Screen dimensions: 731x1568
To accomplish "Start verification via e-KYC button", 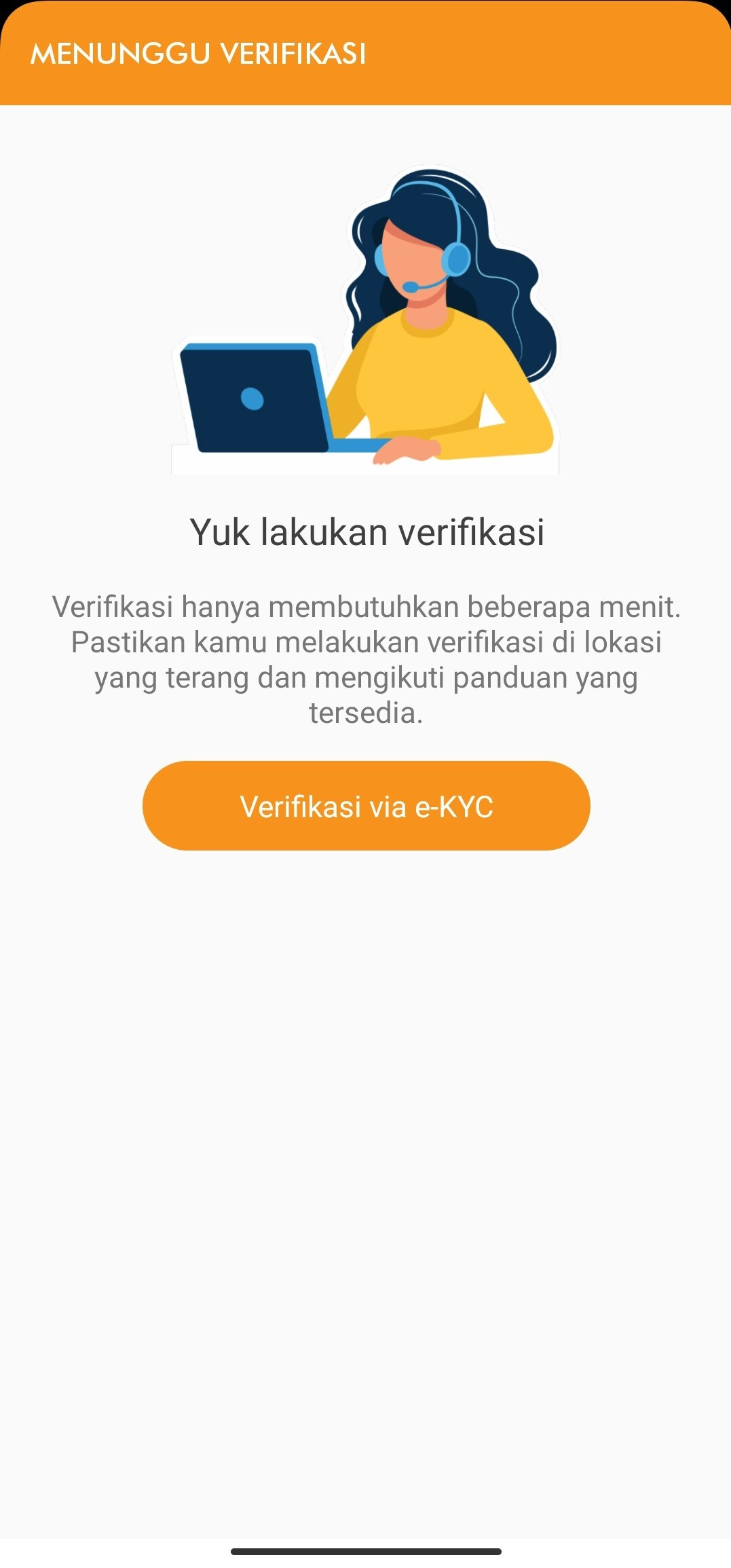I will pyautogui.click(x=366, y=806).
